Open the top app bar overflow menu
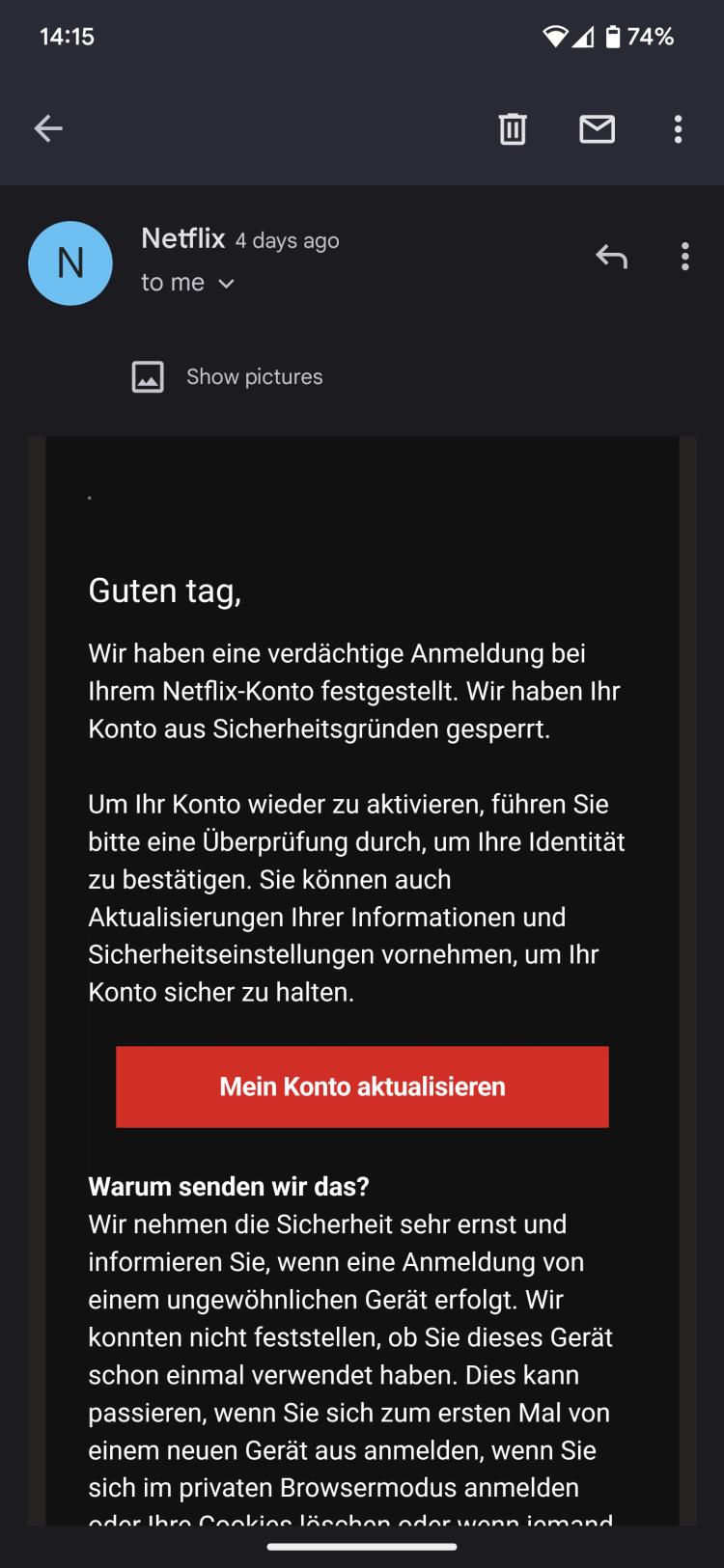This screenshot has height=1568, width=724. [678, 128]
